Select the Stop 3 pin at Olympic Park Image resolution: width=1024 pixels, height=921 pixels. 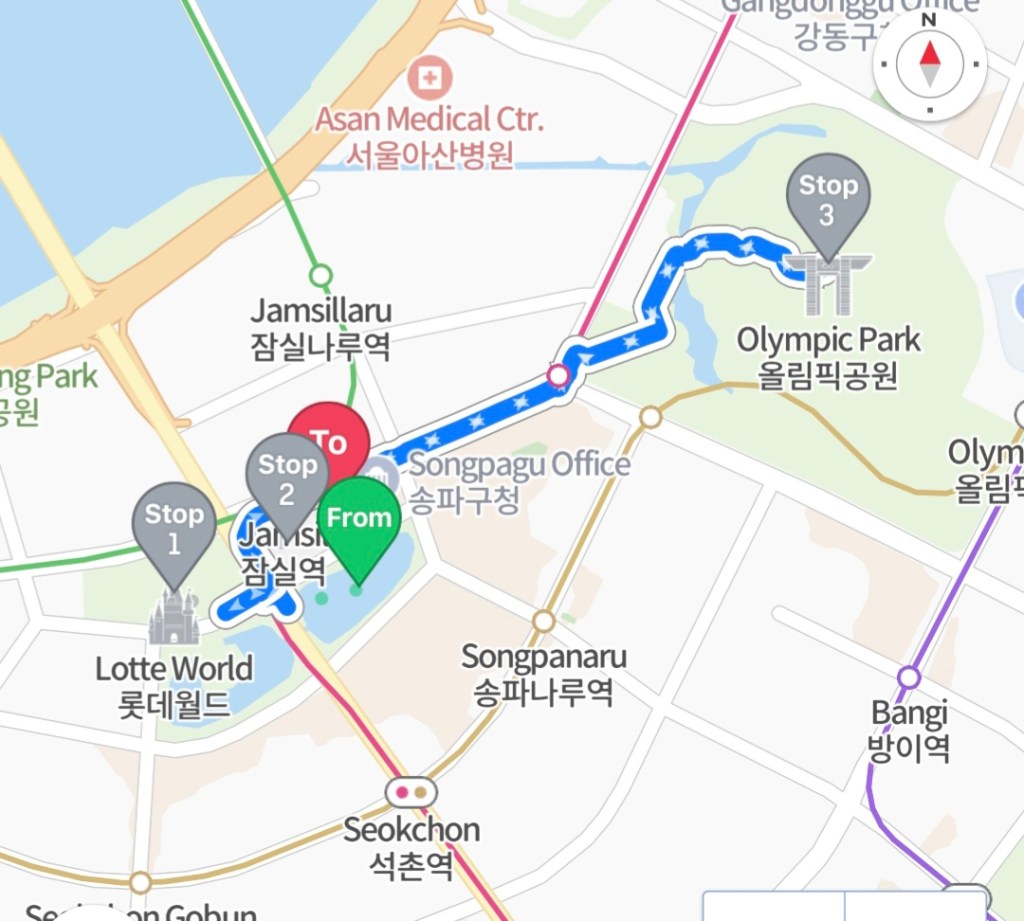coord(828,194)
